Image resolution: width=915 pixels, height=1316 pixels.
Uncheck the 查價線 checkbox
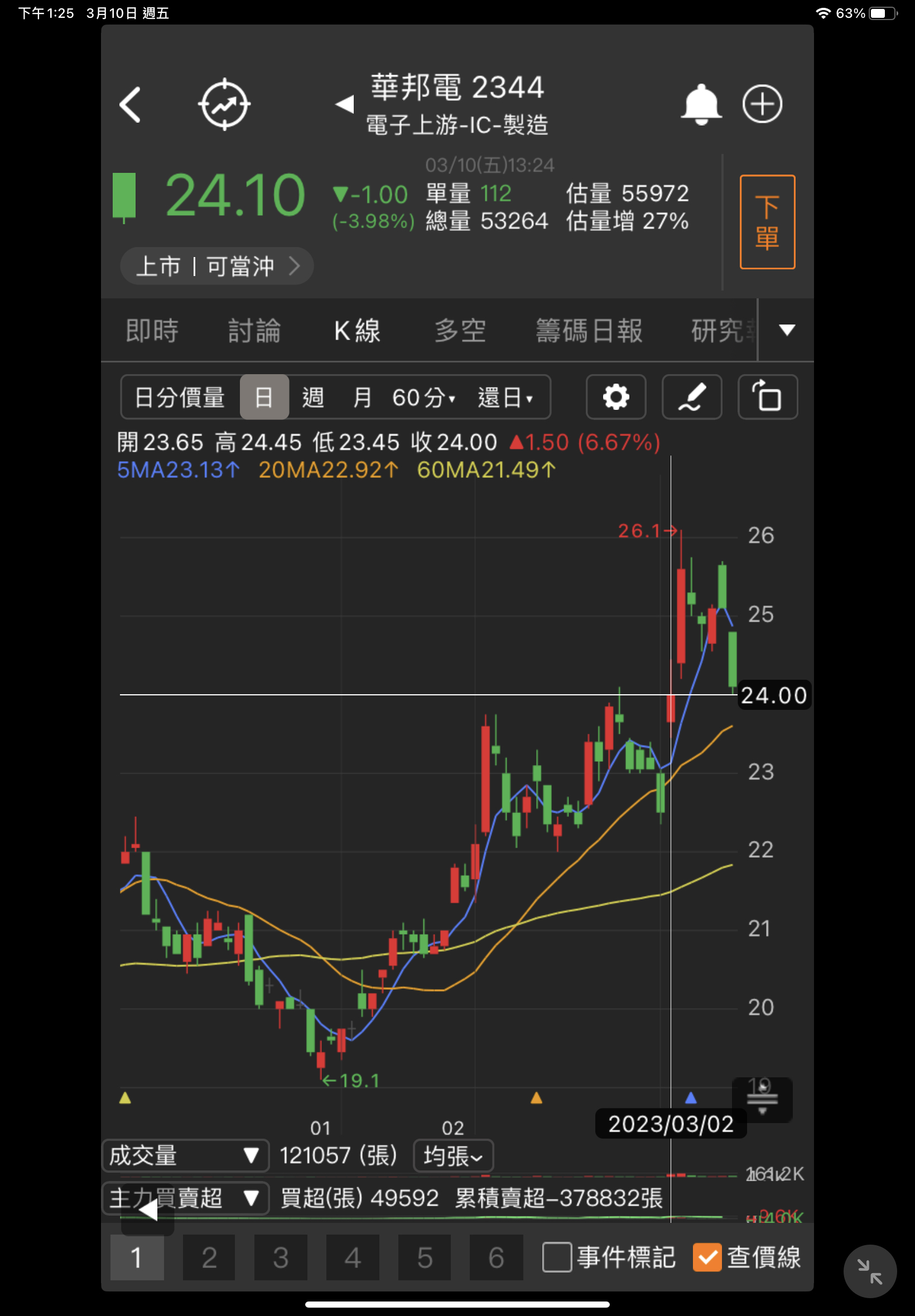pyautogui.click(x=707, y=1257)
